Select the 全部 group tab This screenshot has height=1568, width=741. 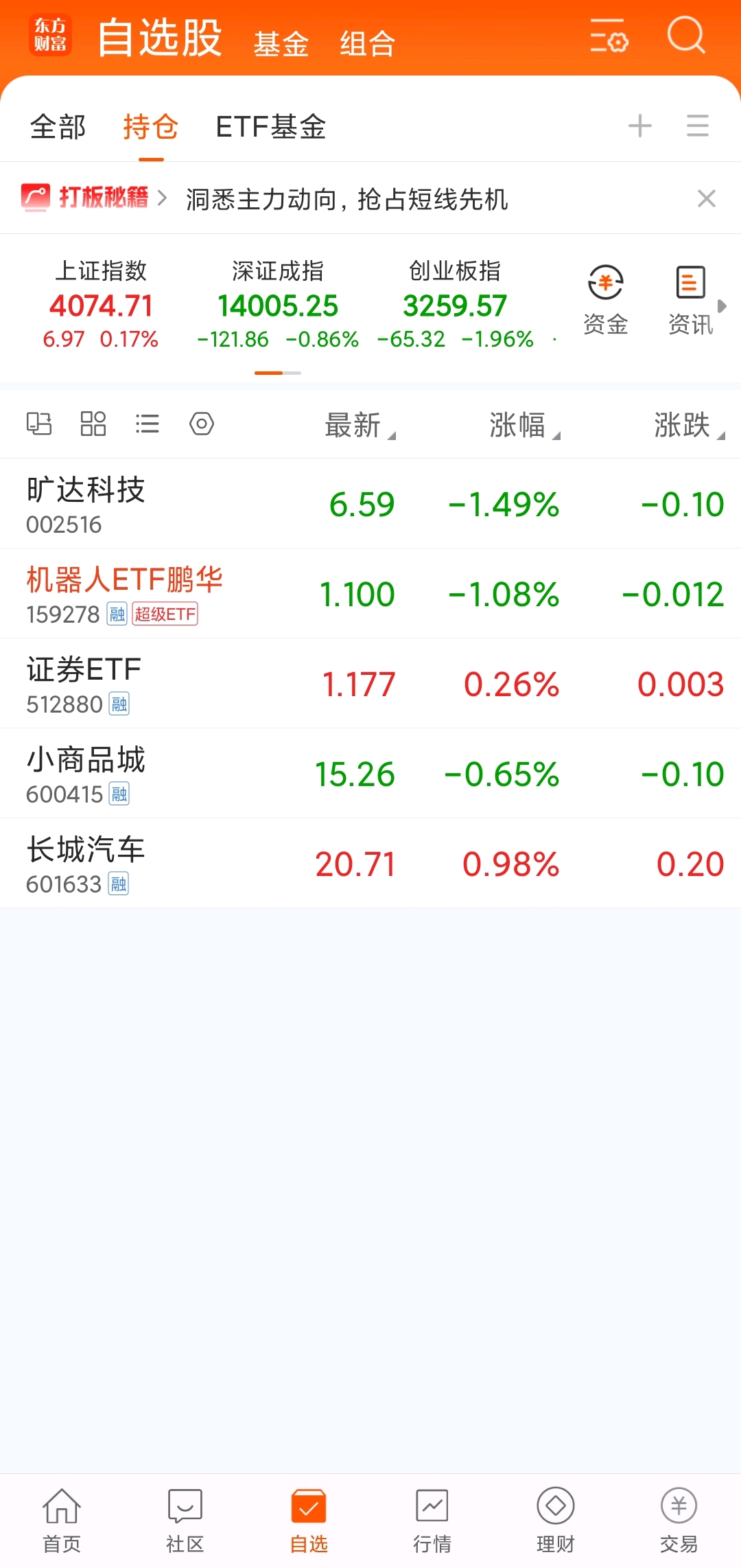click(x=58, y=127)
